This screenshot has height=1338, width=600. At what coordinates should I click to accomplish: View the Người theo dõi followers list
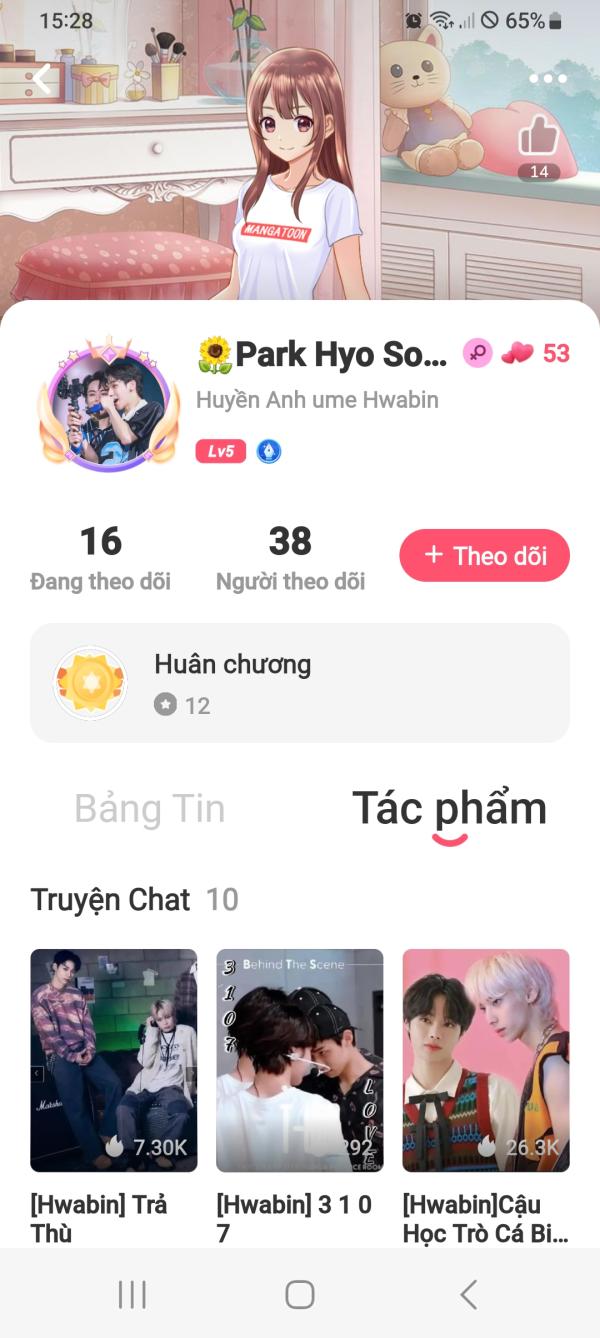(x=290, y=558)
